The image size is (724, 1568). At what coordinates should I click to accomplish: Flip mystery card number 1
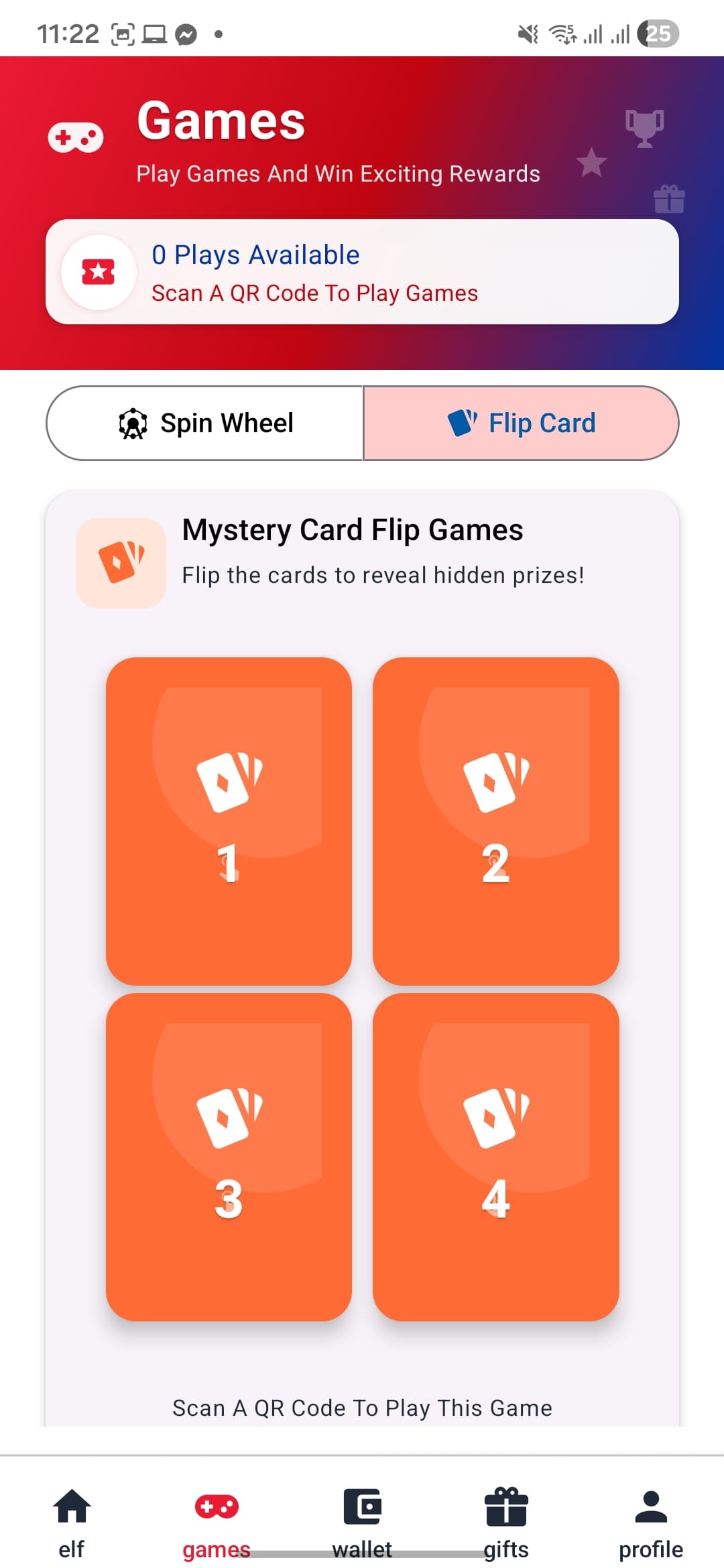[x=229, y=821]
